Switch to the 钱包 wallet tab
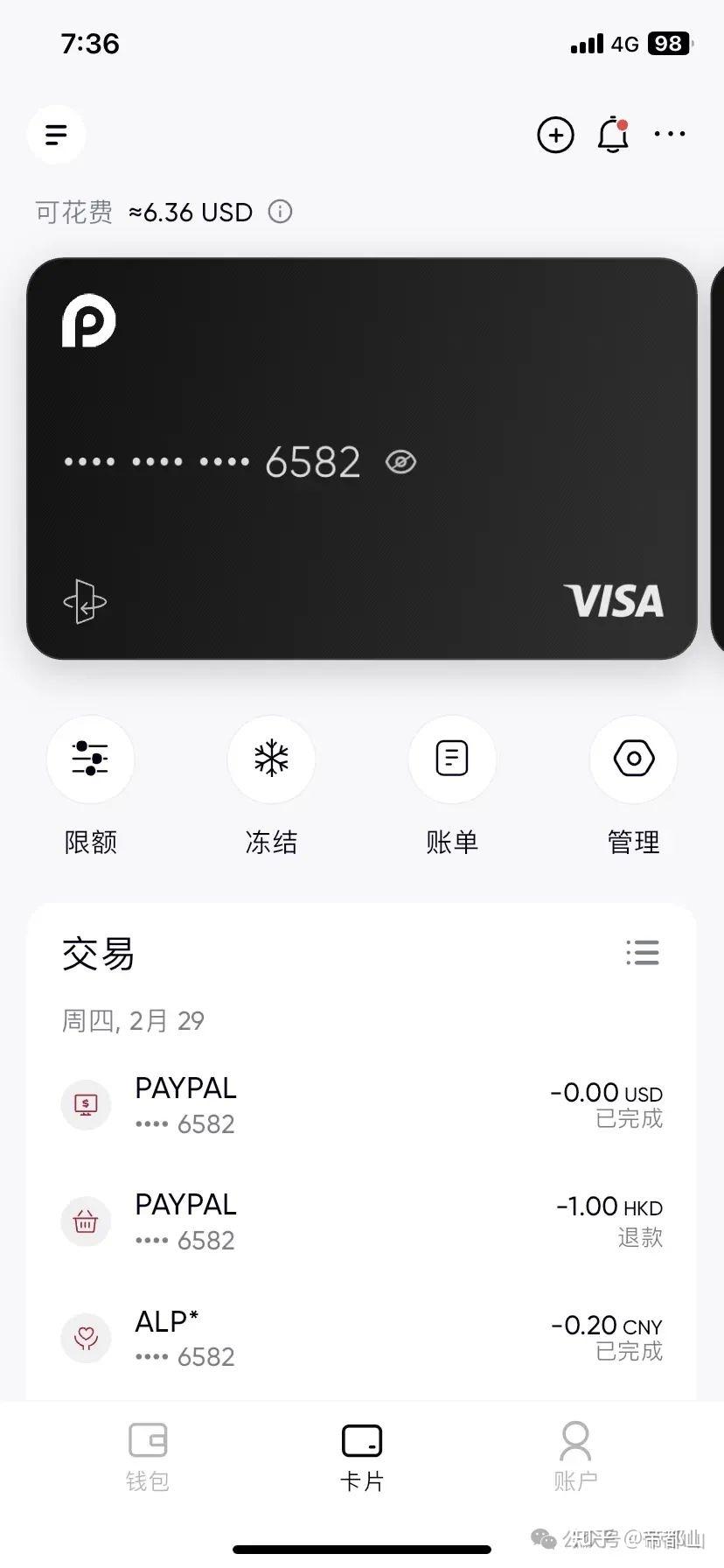Viewport: 724px width, 1568px height. (x=147, y=1456)
